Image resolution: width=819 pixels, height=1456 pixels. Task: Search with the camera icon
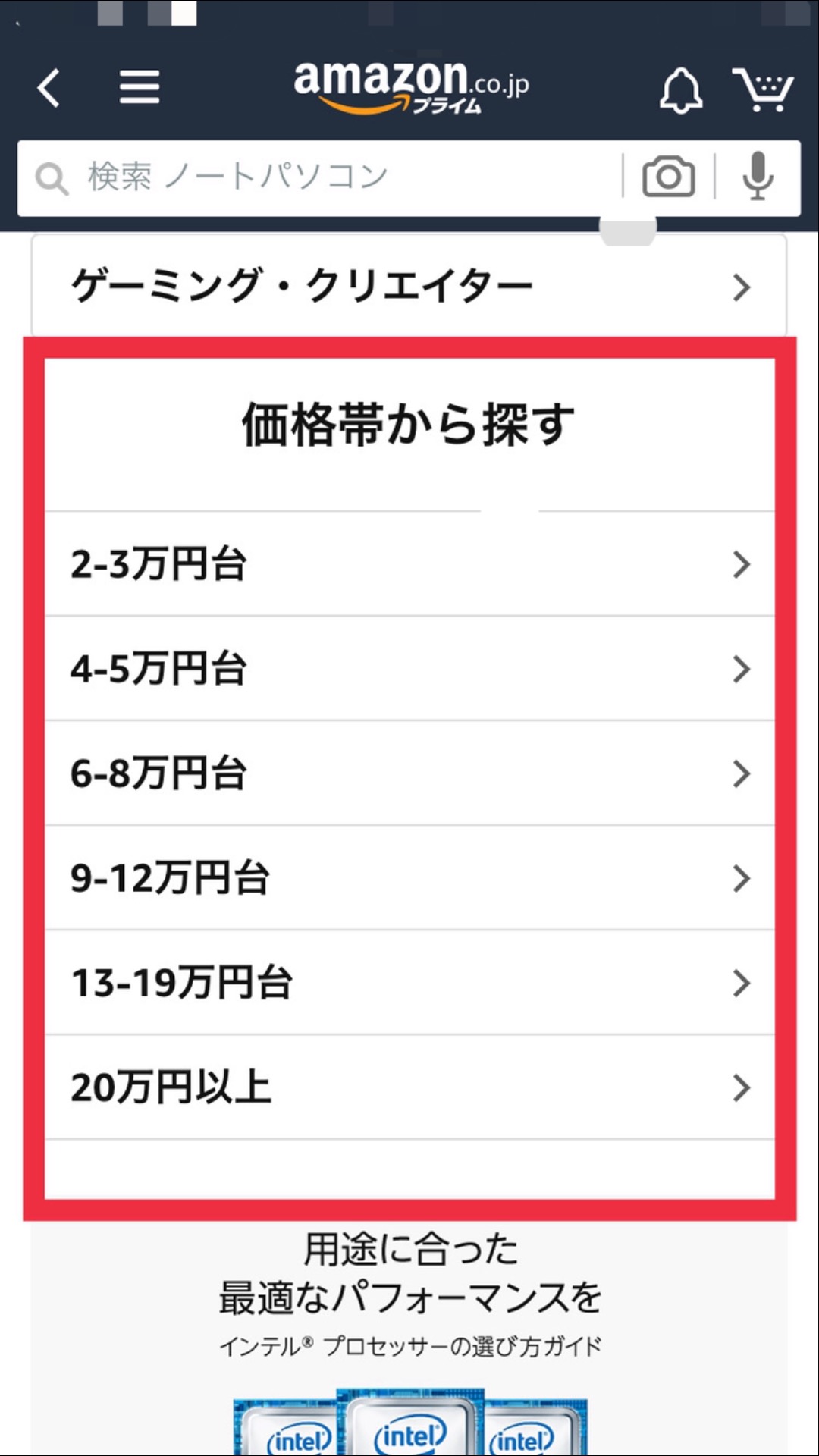coord(668,177)
